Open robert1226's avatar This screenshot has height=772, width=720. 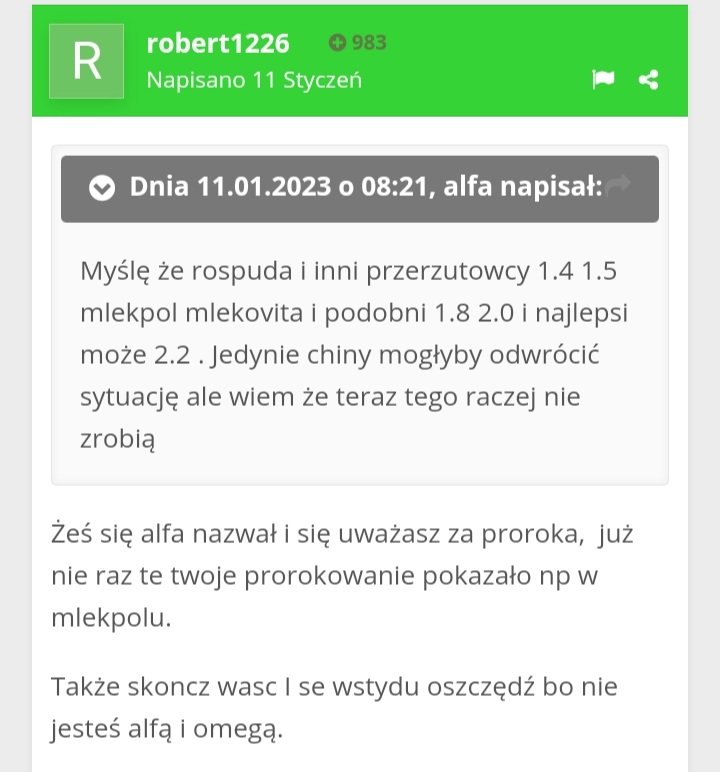(87, 61)
